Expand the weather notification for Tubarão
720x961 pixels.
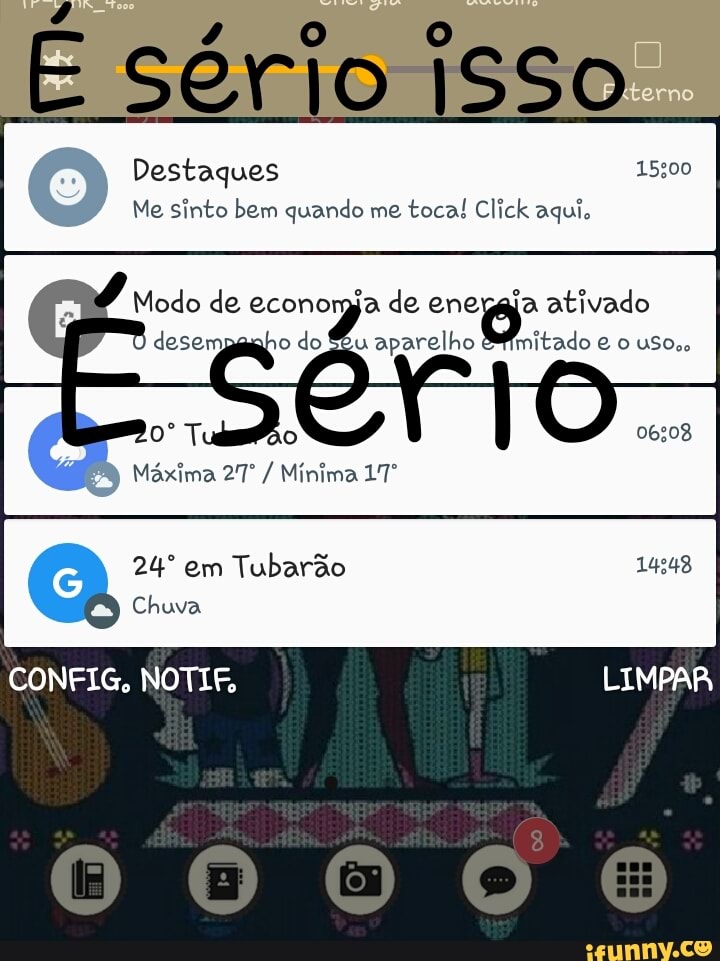click(x=360, y=450)
